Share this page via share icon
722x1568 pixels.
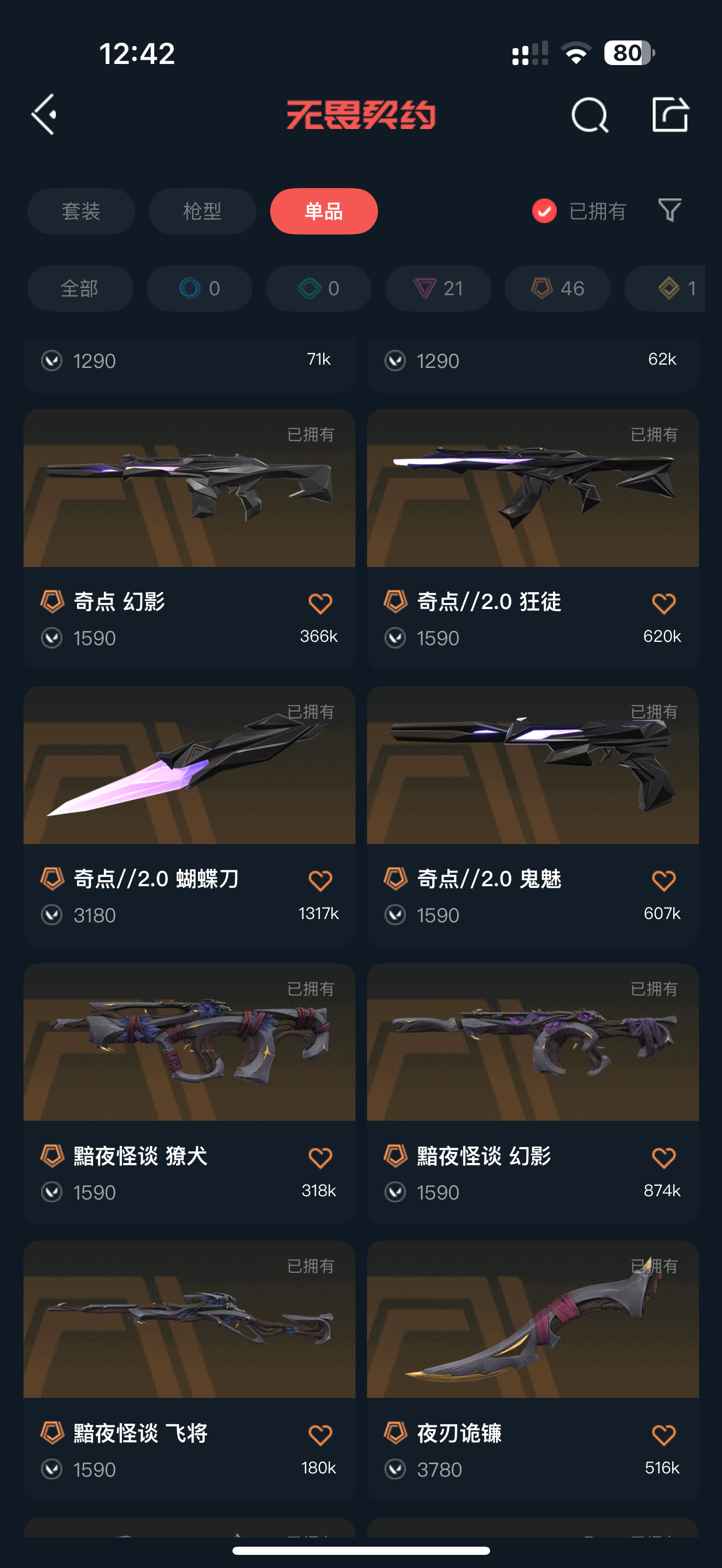coord(669,114)
